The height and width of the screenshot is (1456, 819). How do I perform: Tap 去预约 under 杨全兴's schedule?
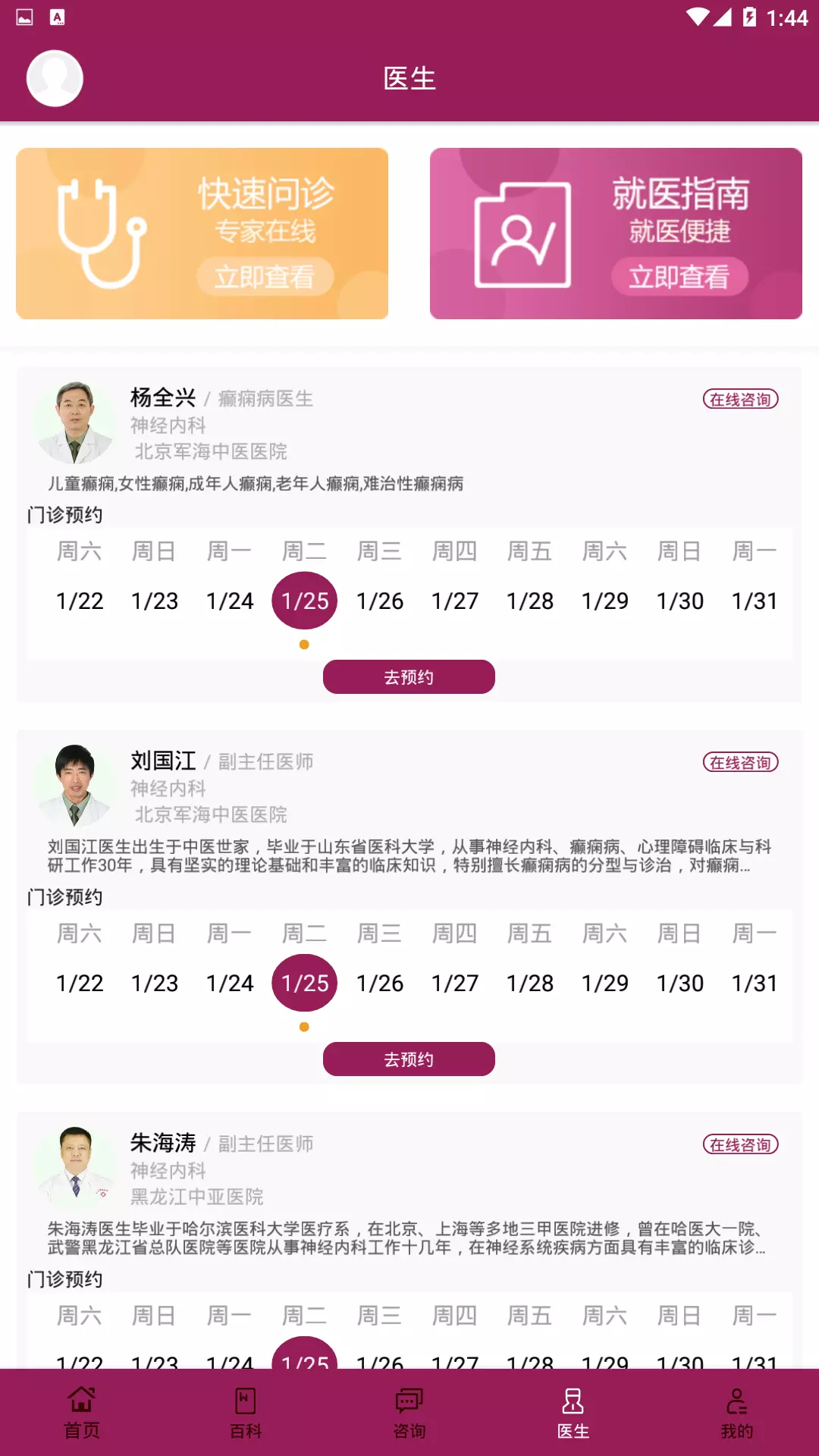[x=409, y=676]
